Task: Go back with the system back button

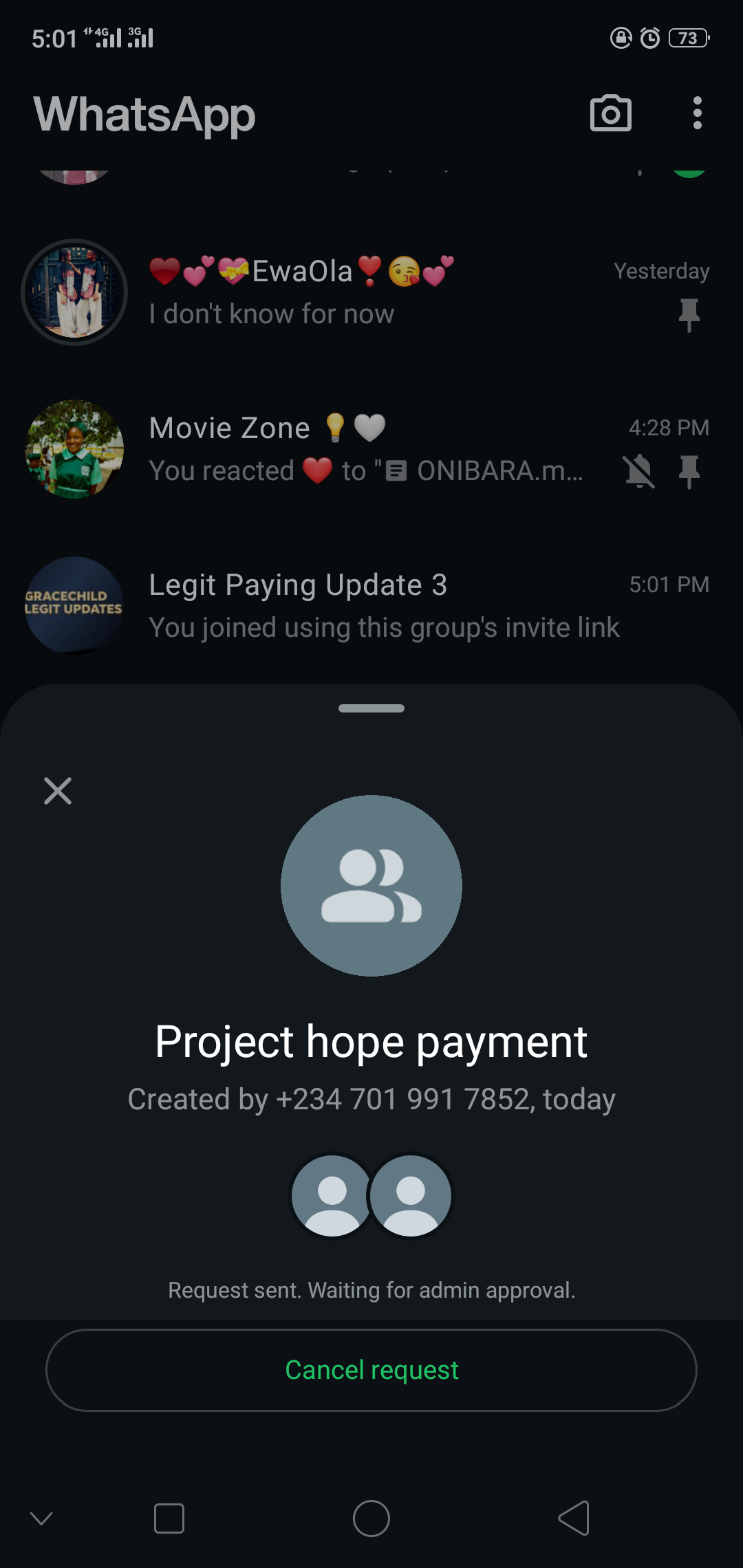Action: click(574, 1518)
